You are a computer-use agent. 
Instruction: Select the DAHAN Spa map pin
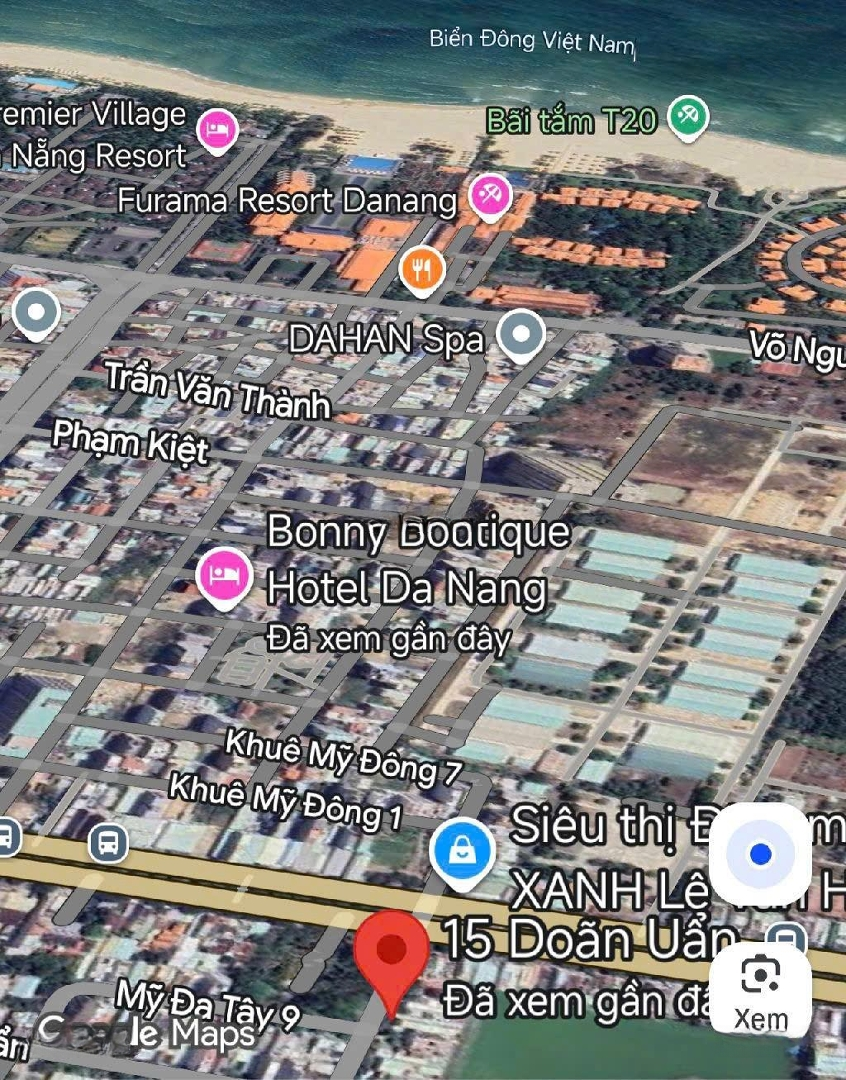[521, 333]
